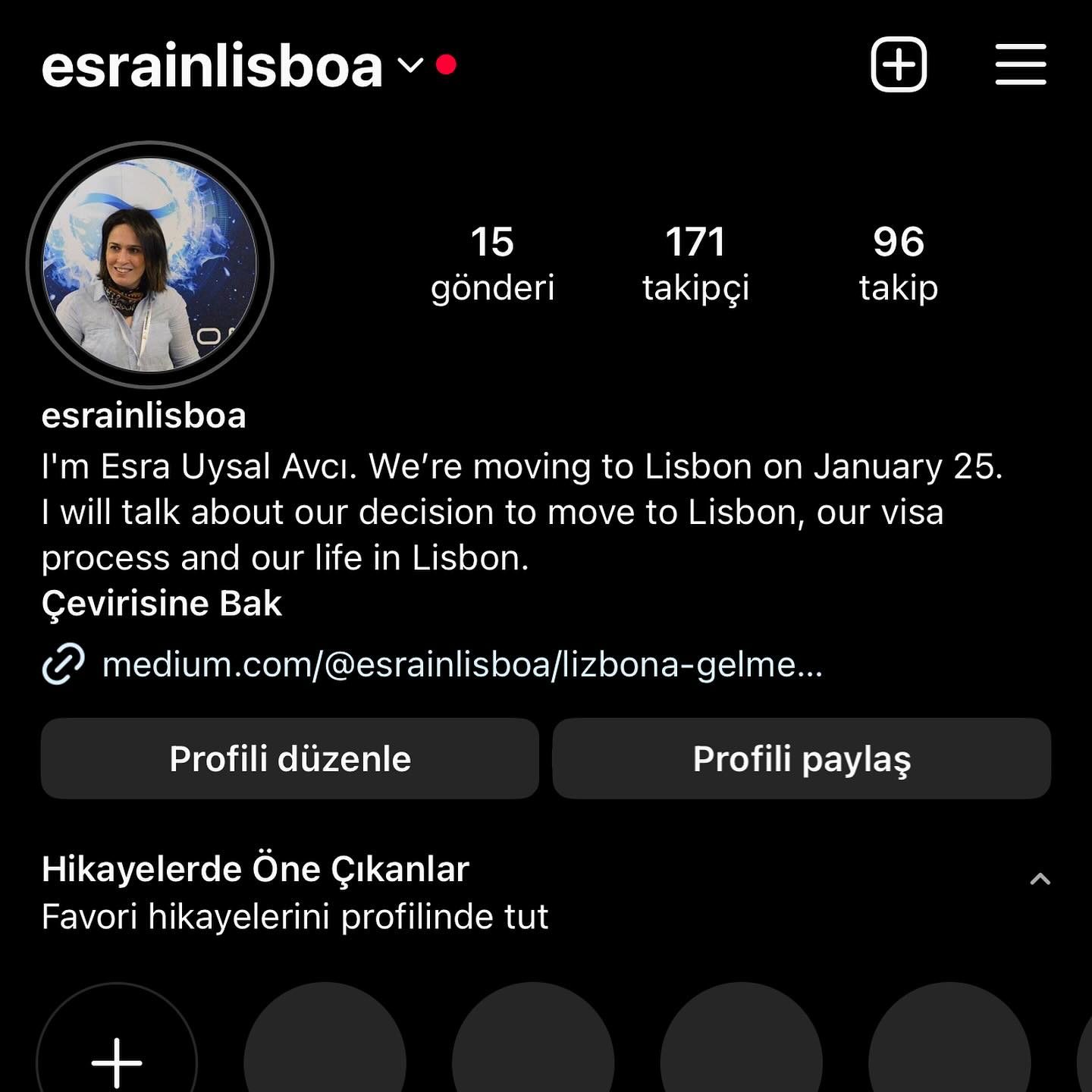
Task: Open the account switcher next to esrainlisboa
Action: (x=409, y=66)
